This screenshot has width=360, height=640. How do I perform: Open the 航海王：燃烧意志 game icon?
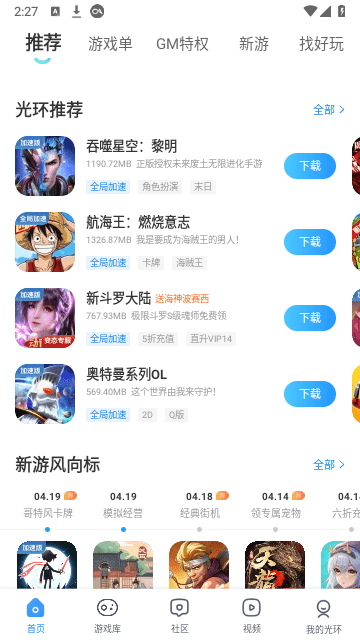pyautogui.click(x=45, y=242)
